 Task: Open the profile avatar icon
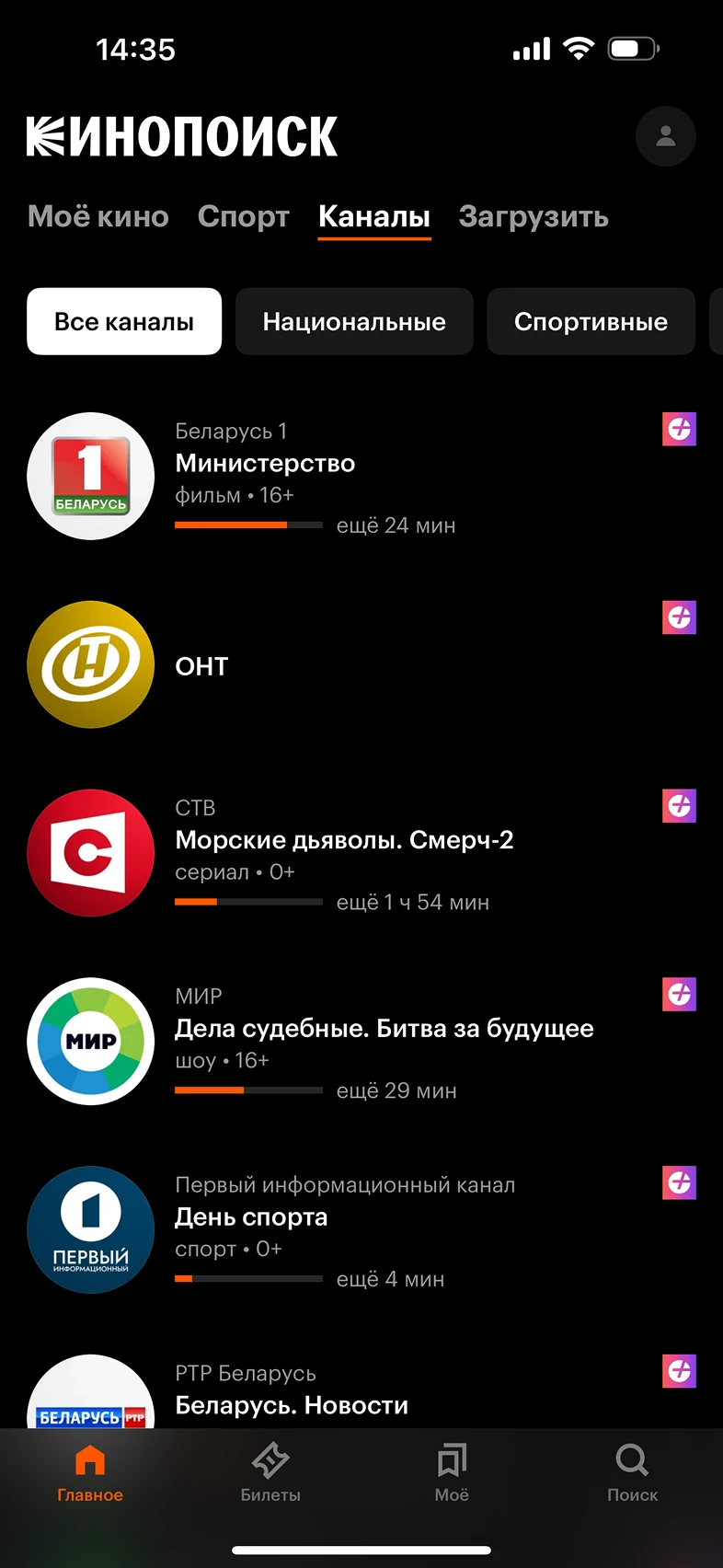point(665,136)
